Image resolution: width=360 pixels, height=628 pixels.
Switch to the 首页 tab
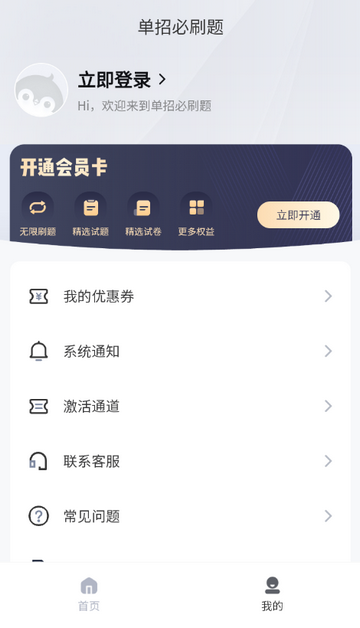pyautogui.click(x=89, y=594)
